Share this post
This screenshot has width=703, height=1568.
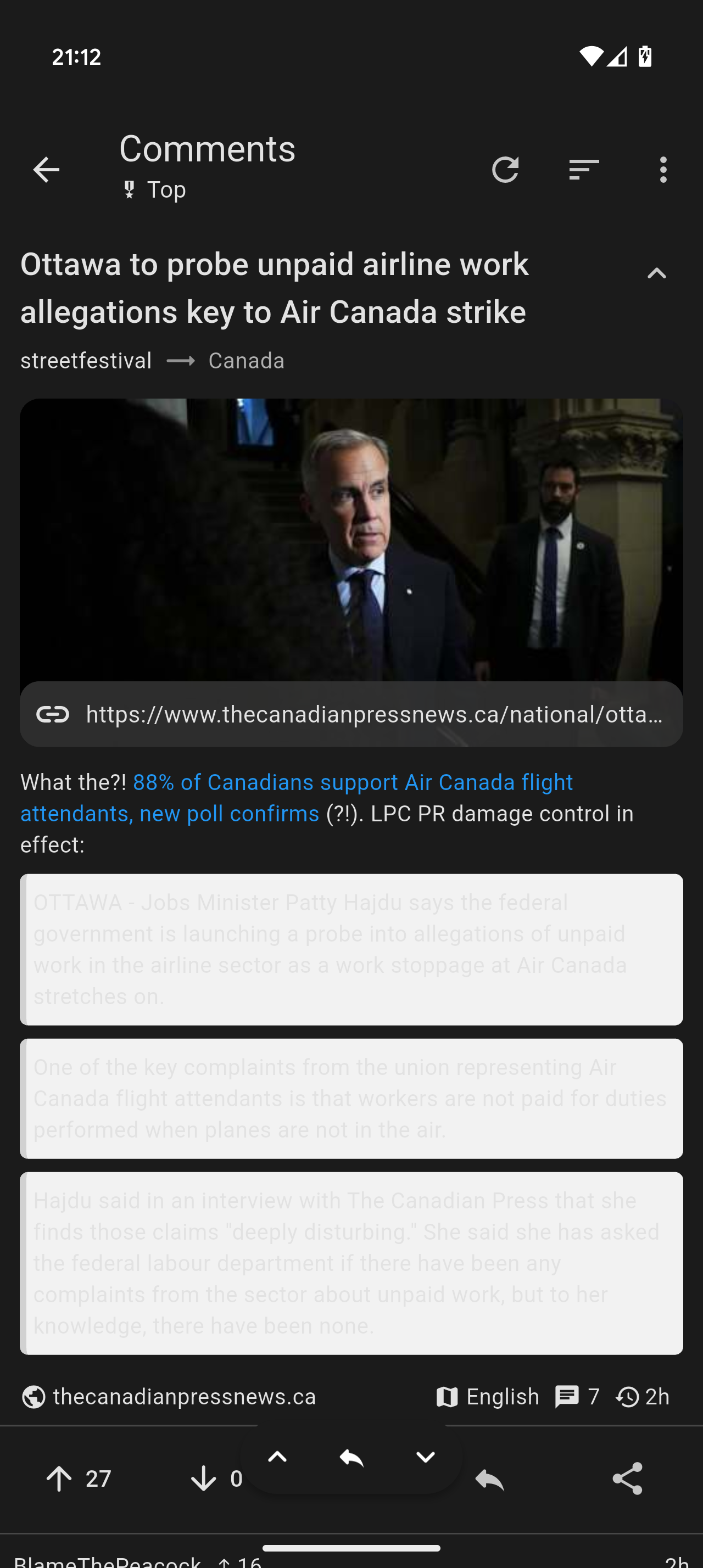(627, 1479)
